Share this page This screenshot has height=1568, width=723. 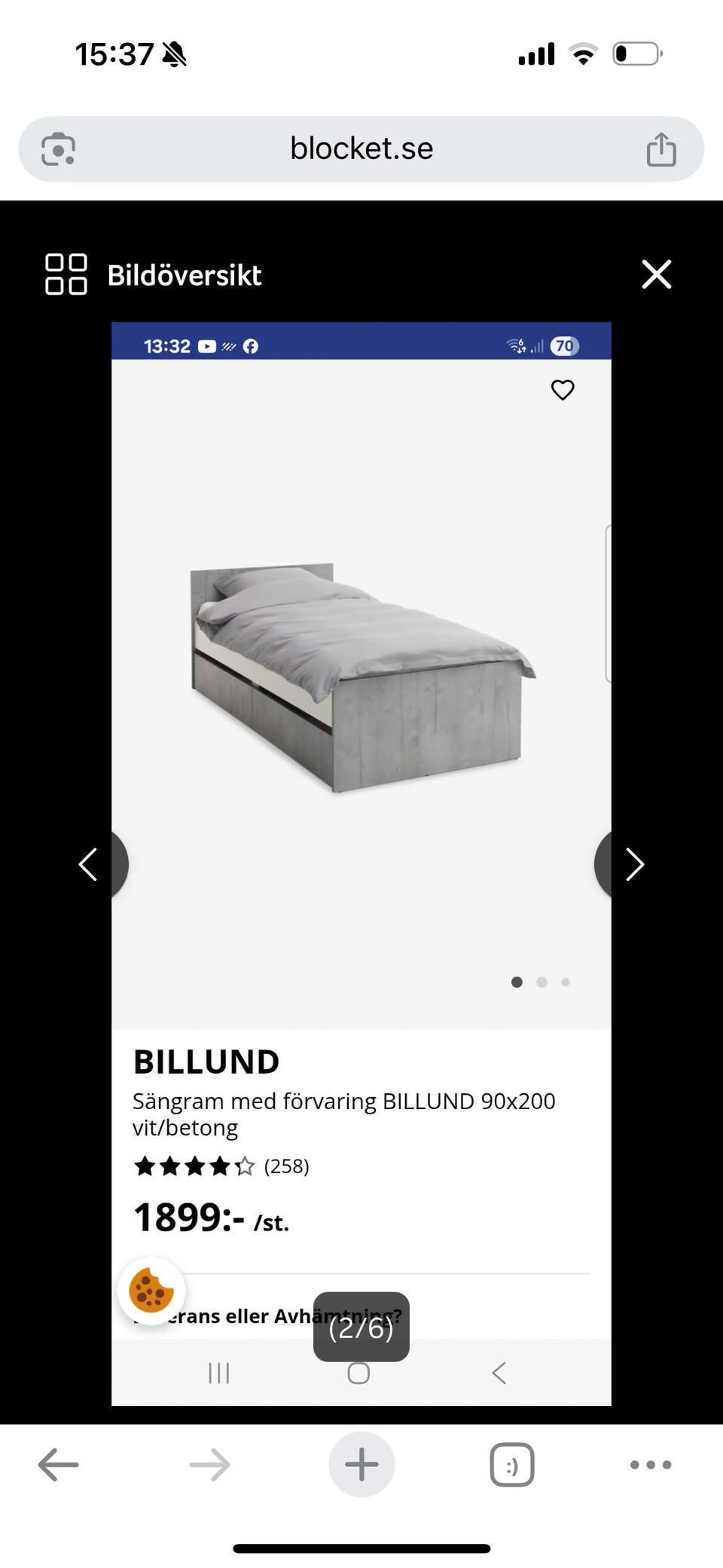coord(661,148)
